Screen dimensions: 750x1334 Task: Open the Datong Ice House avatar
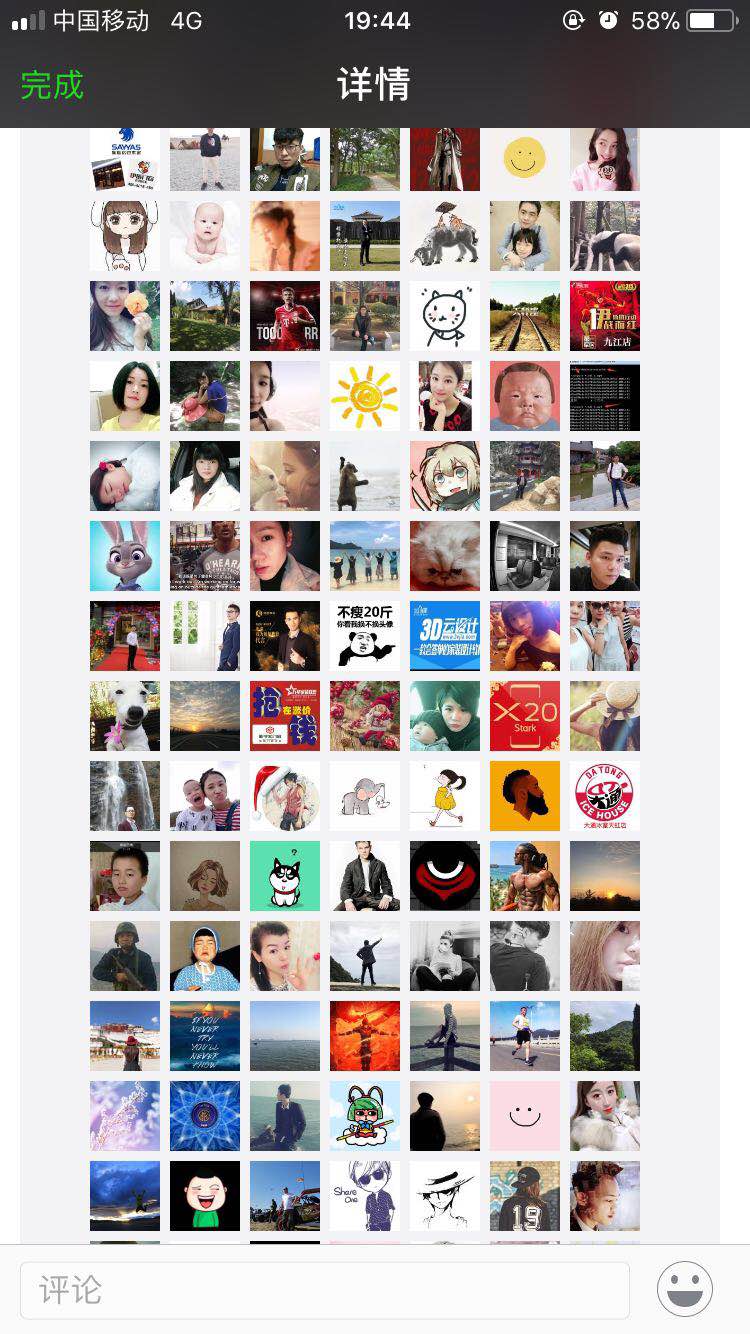click(x=605, y=796)
